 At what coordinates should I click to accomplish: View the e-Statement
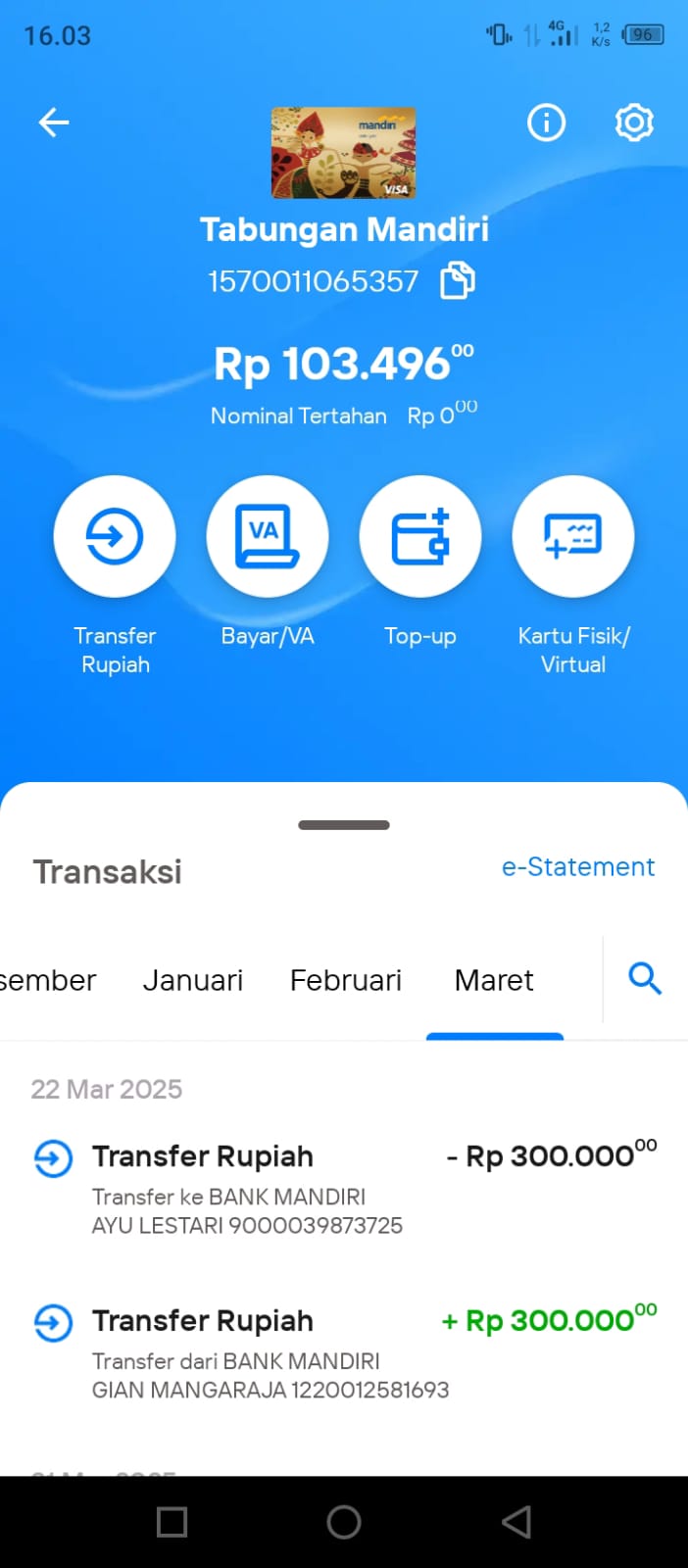(578, 867)
